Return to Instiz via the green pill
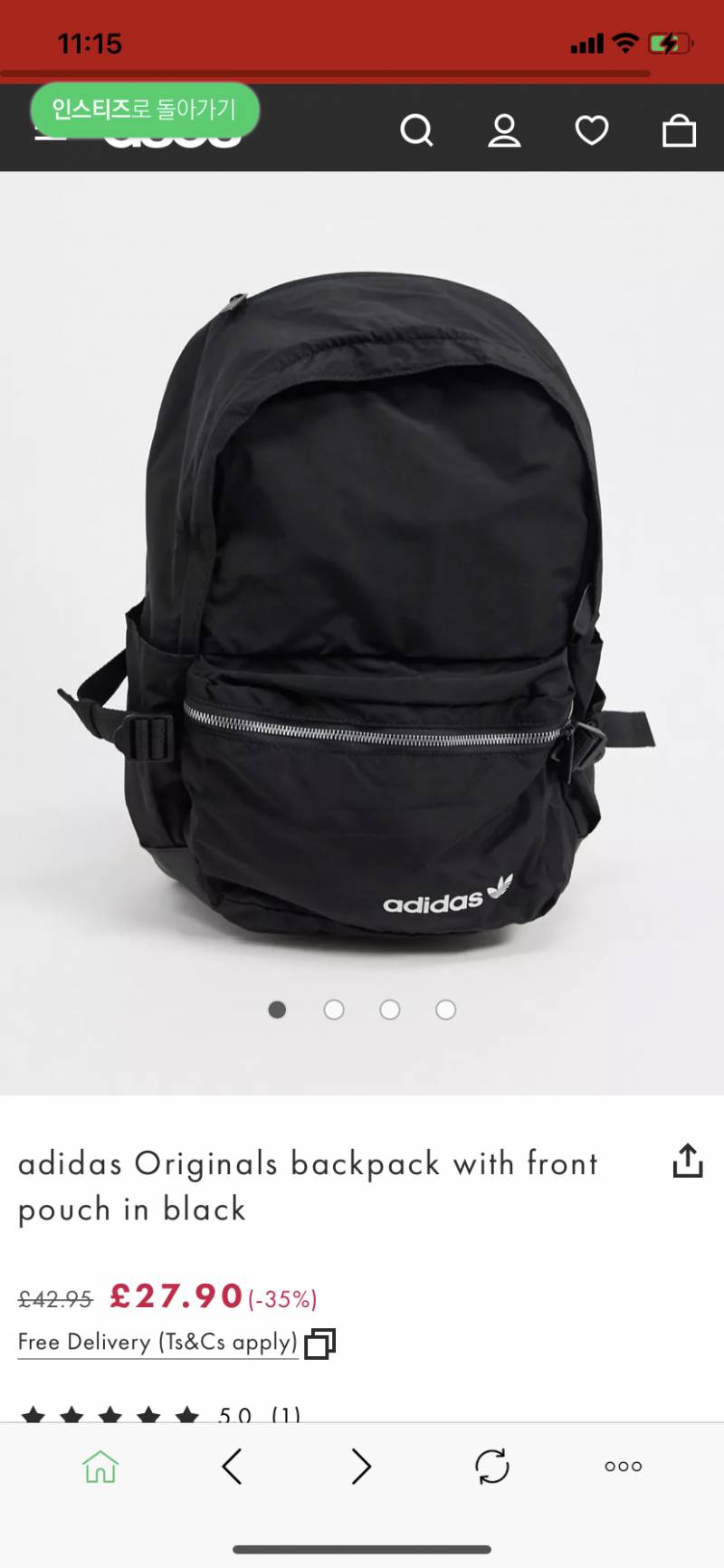 point(145,110)
